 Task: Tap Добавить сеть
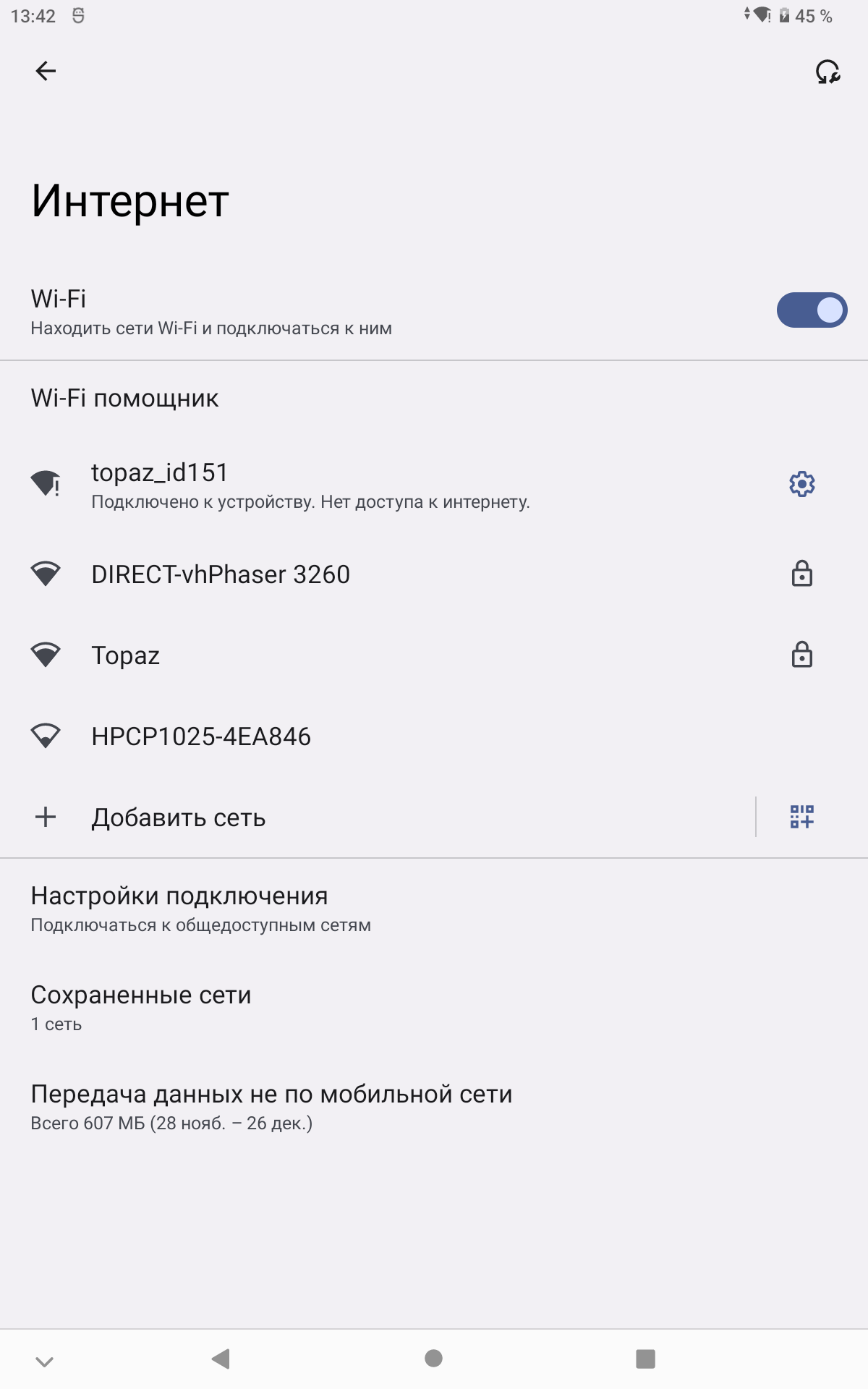(x=376, y=817)
